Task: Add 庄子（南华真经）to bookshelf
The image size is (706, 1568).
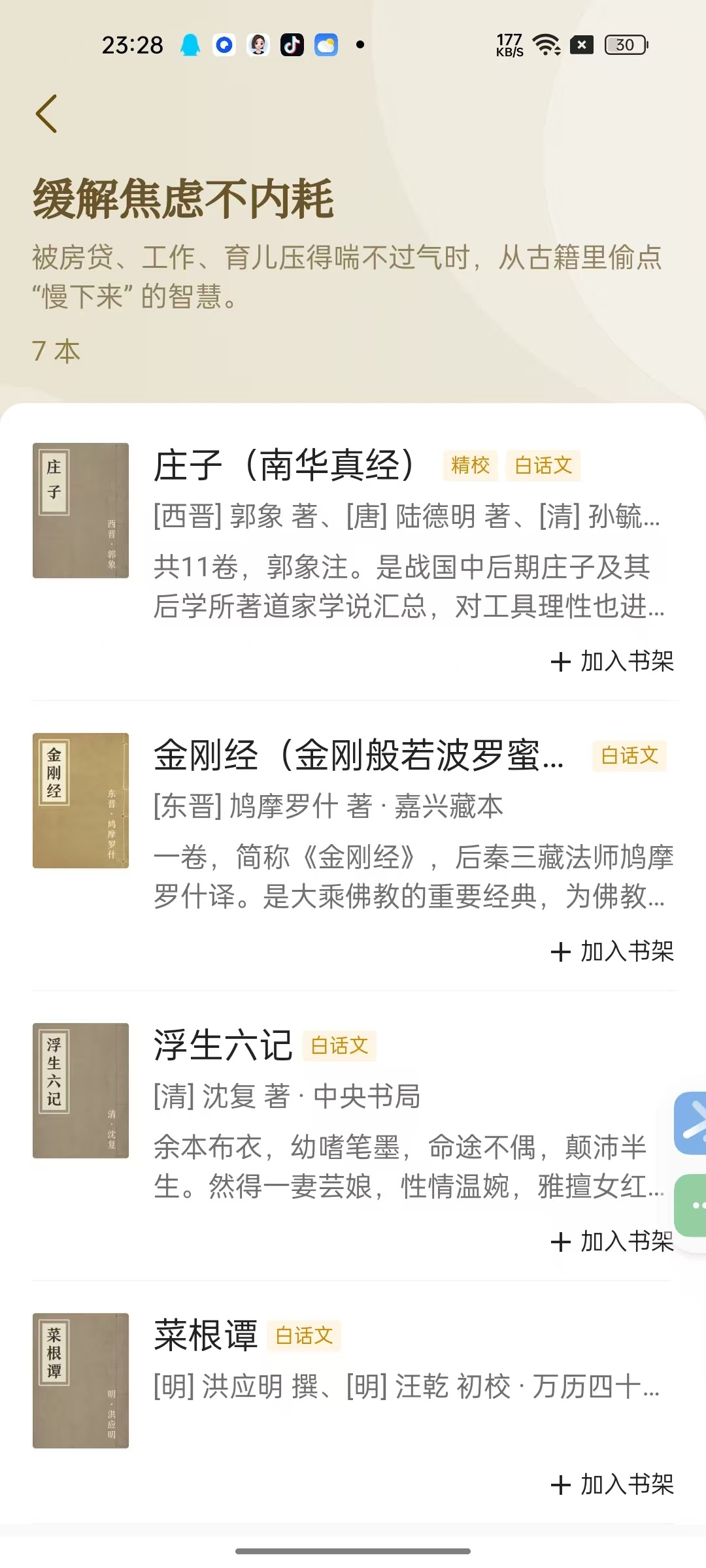Action: tap(613, 661)
